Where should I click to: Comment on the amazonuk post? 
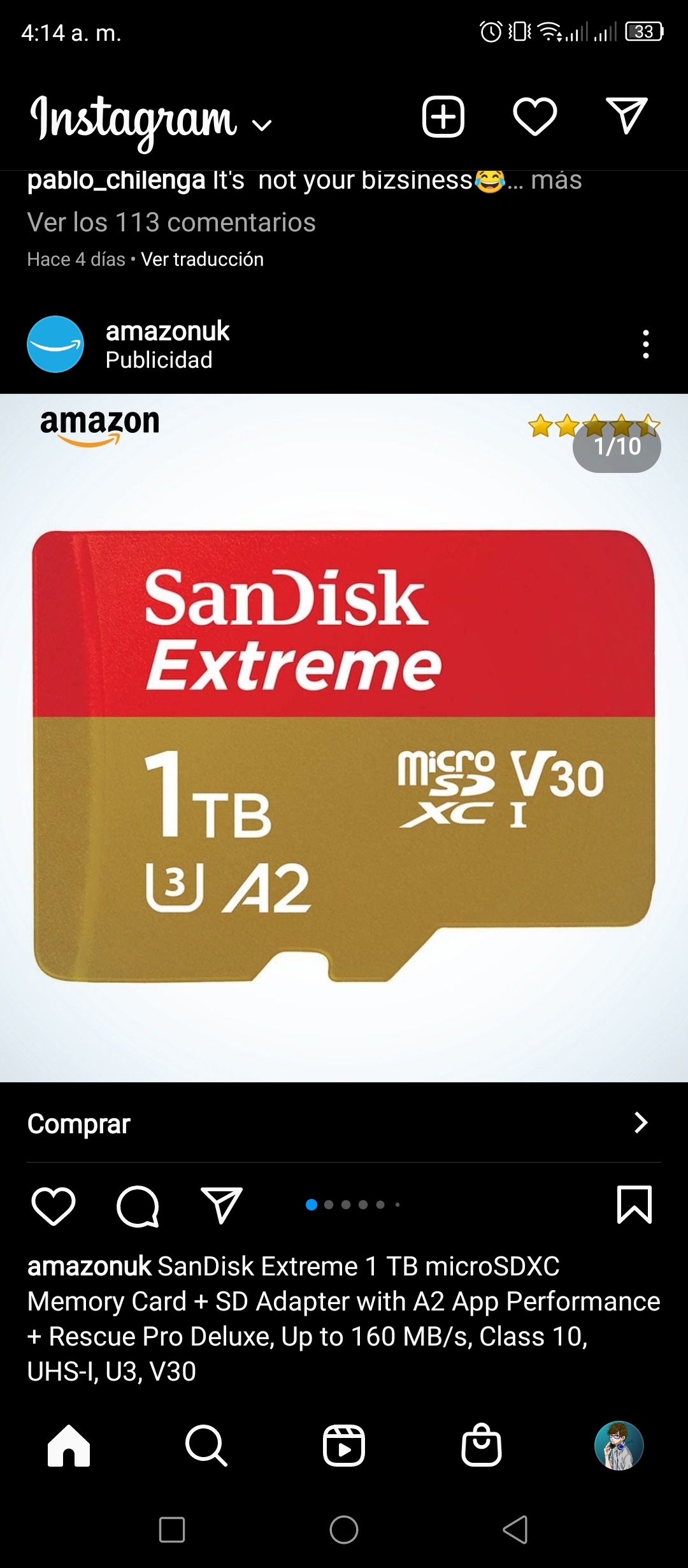[138, 1205]
